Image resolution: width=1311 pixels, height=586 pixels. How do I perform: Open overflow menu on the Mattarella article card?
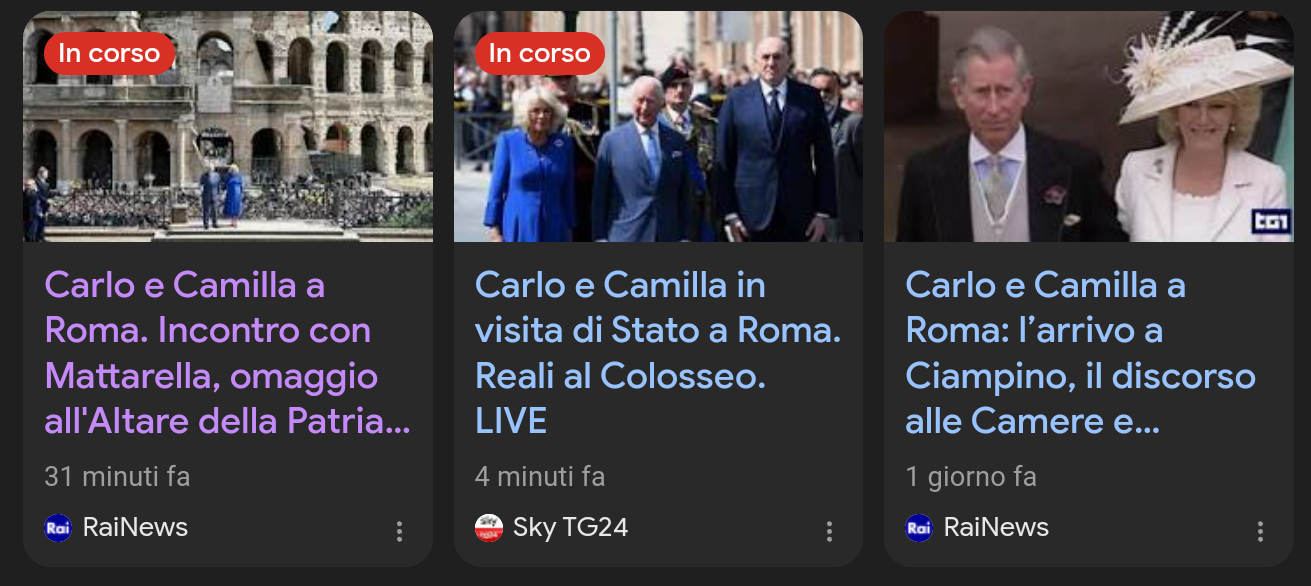(399, 531)
